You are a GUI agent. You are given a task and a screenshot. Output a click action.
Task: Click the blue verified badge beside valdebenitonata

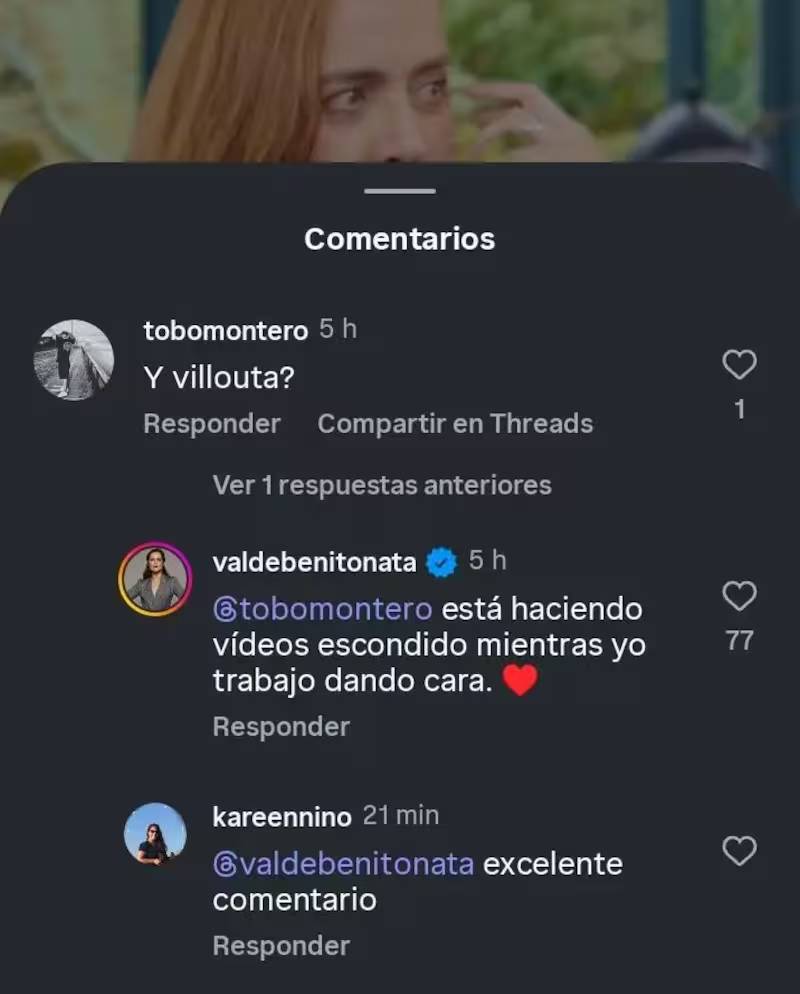click(x=441, y=562)
